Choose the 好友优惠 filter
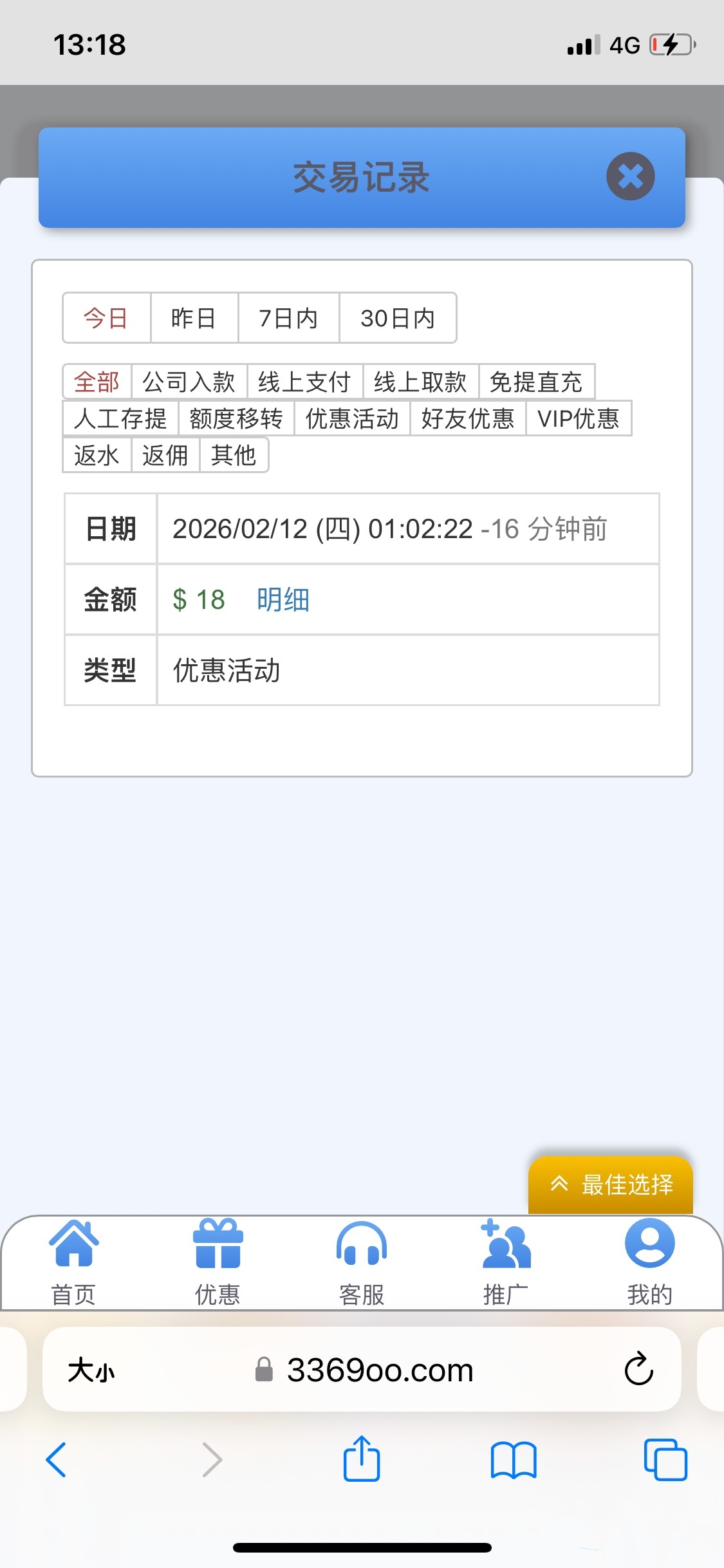 (468, 418)
